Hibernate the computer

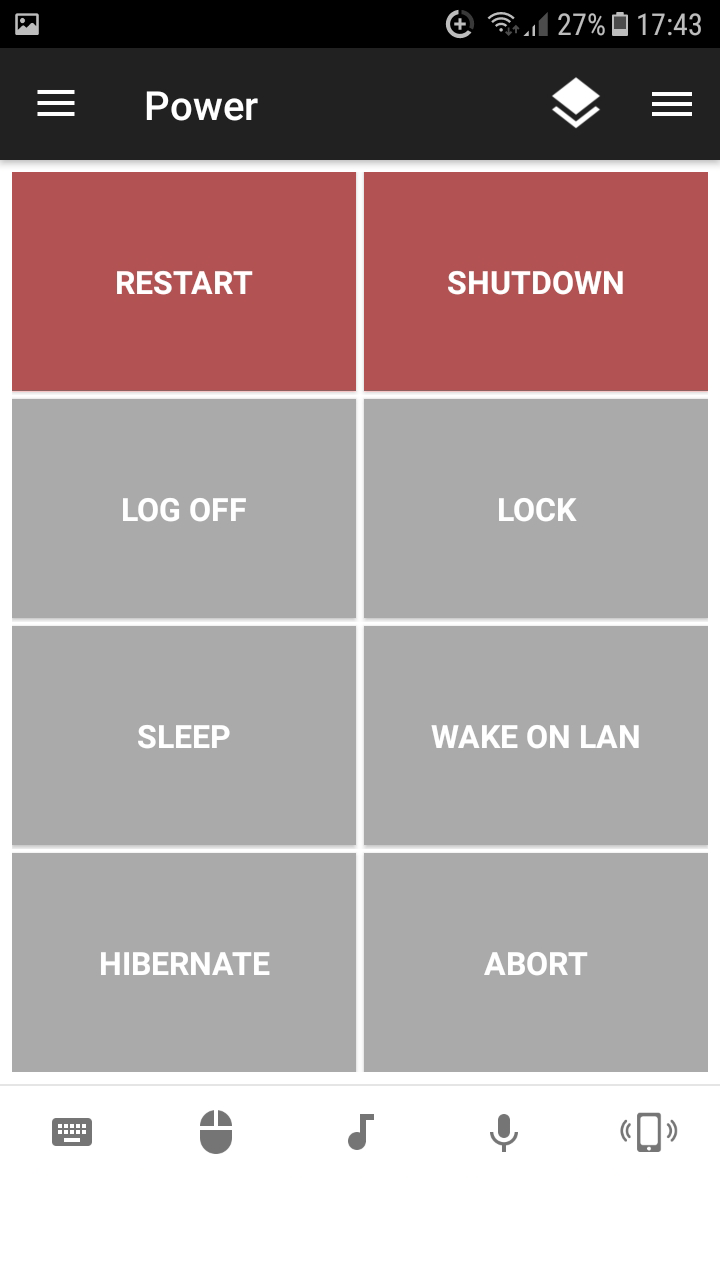[x=184, y=963]
